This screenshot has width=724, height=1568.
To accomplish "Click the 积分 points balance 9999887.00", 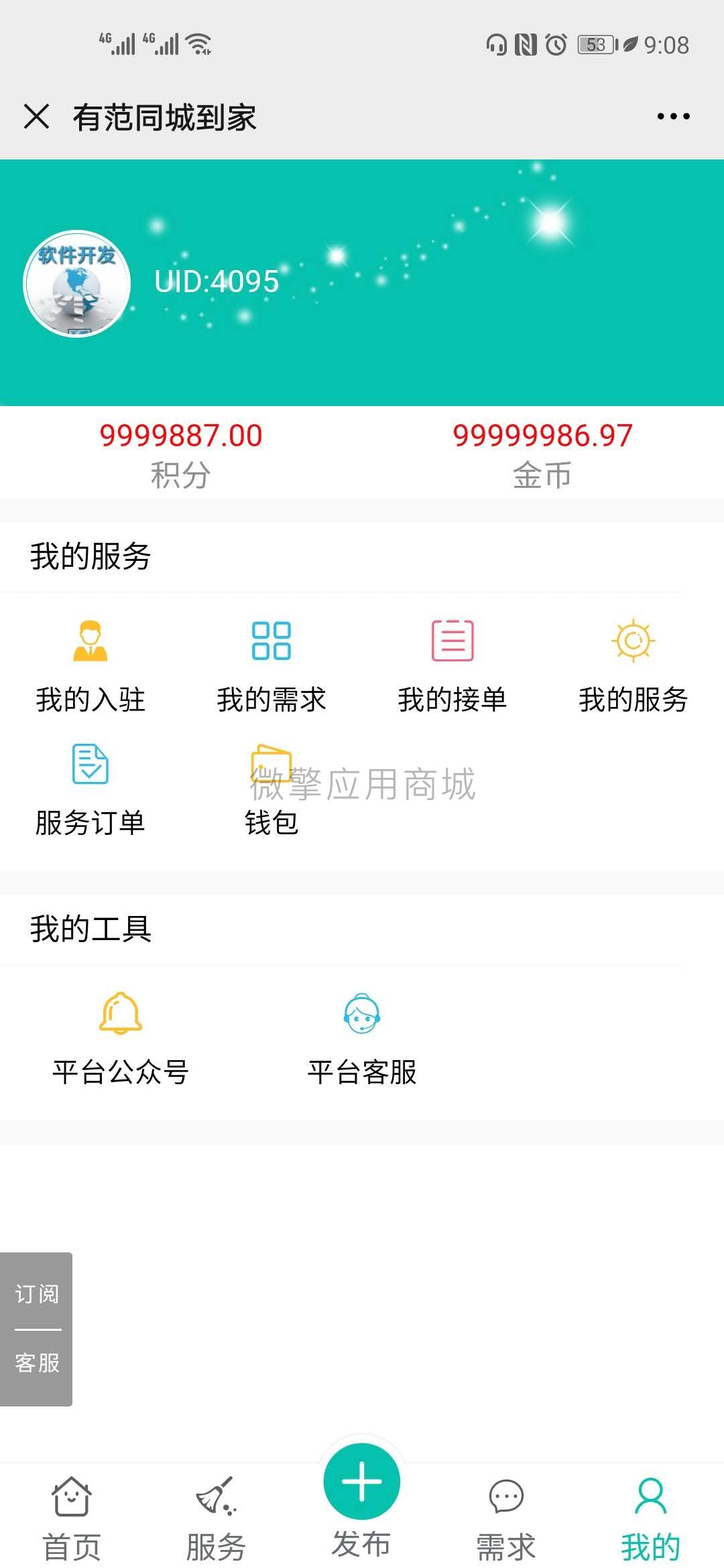I will tap(181, 436).
